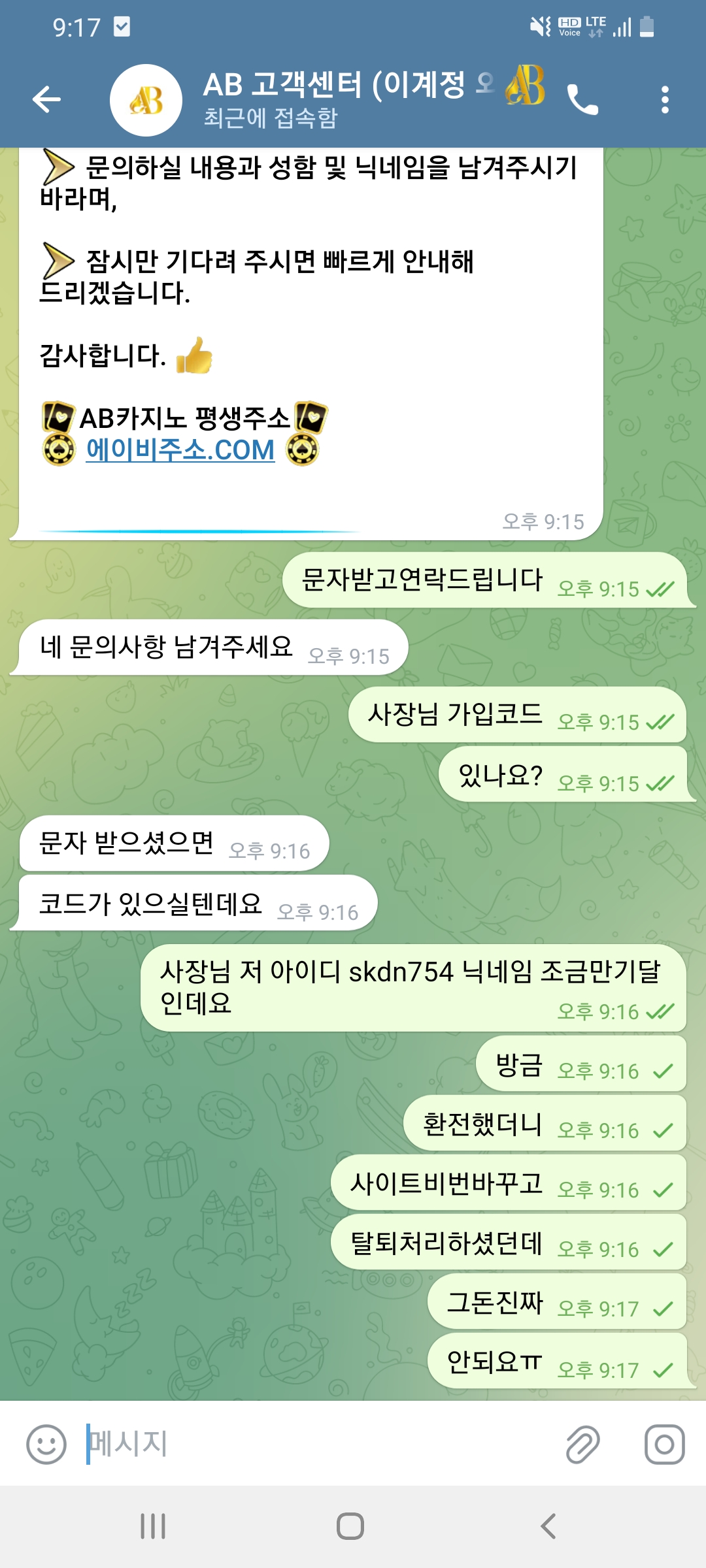Open recent apps from navigation bar
706x1568 pixels.
pyautogui.click(x=153, y=1527)
